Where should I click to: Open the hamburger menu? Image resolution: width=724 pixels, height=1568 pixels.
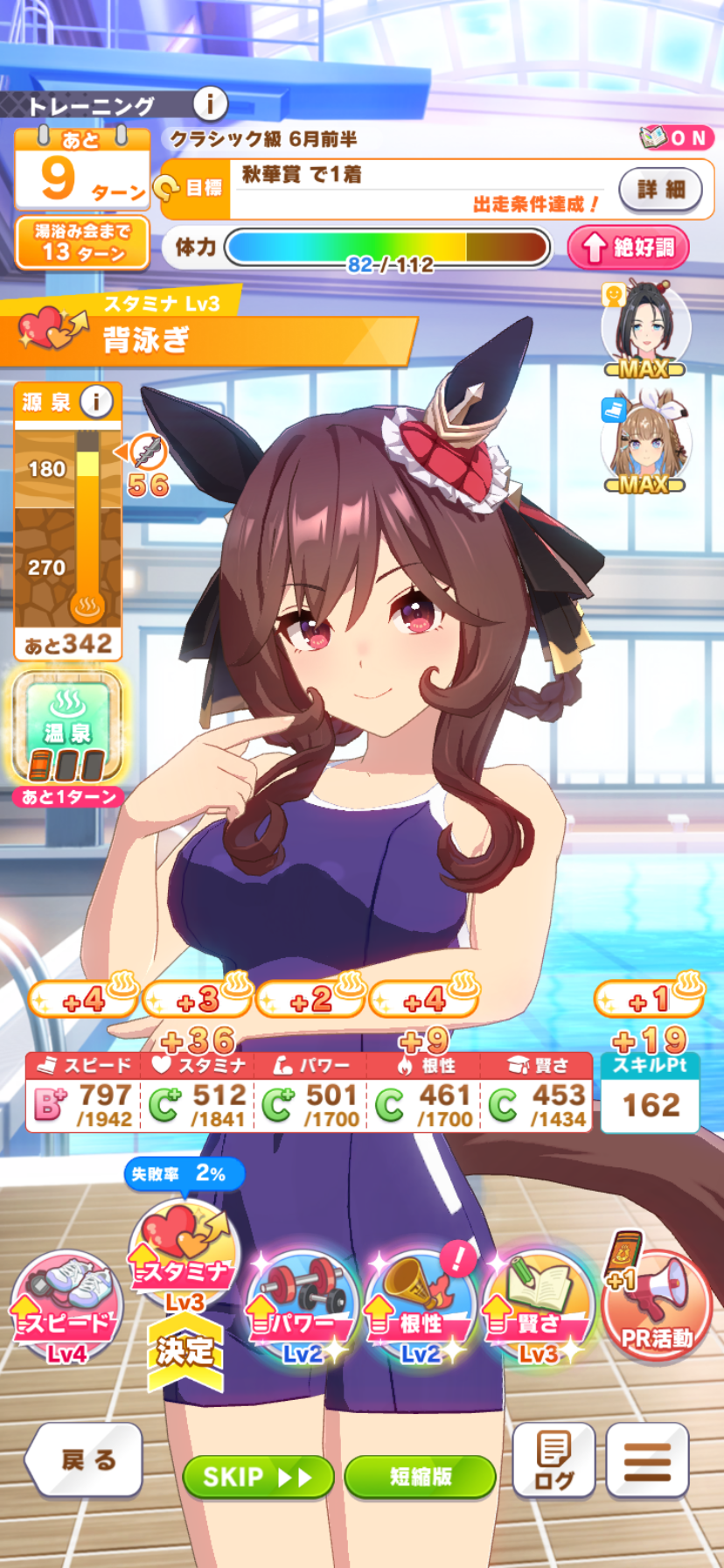click(x=647, y=1459)
